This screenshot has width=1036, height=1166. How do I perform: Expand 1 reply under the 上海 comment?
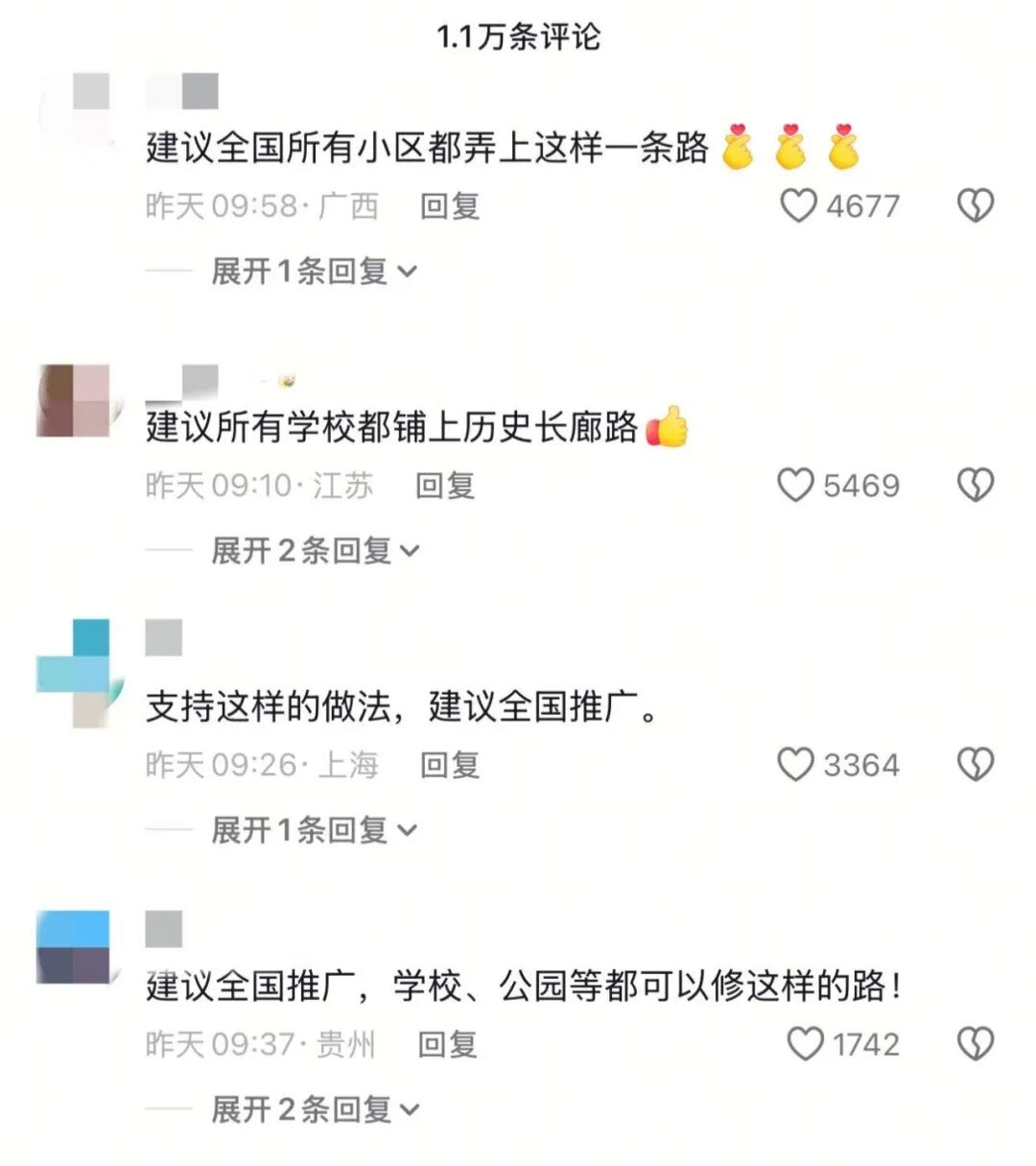(x=313, y=830)
